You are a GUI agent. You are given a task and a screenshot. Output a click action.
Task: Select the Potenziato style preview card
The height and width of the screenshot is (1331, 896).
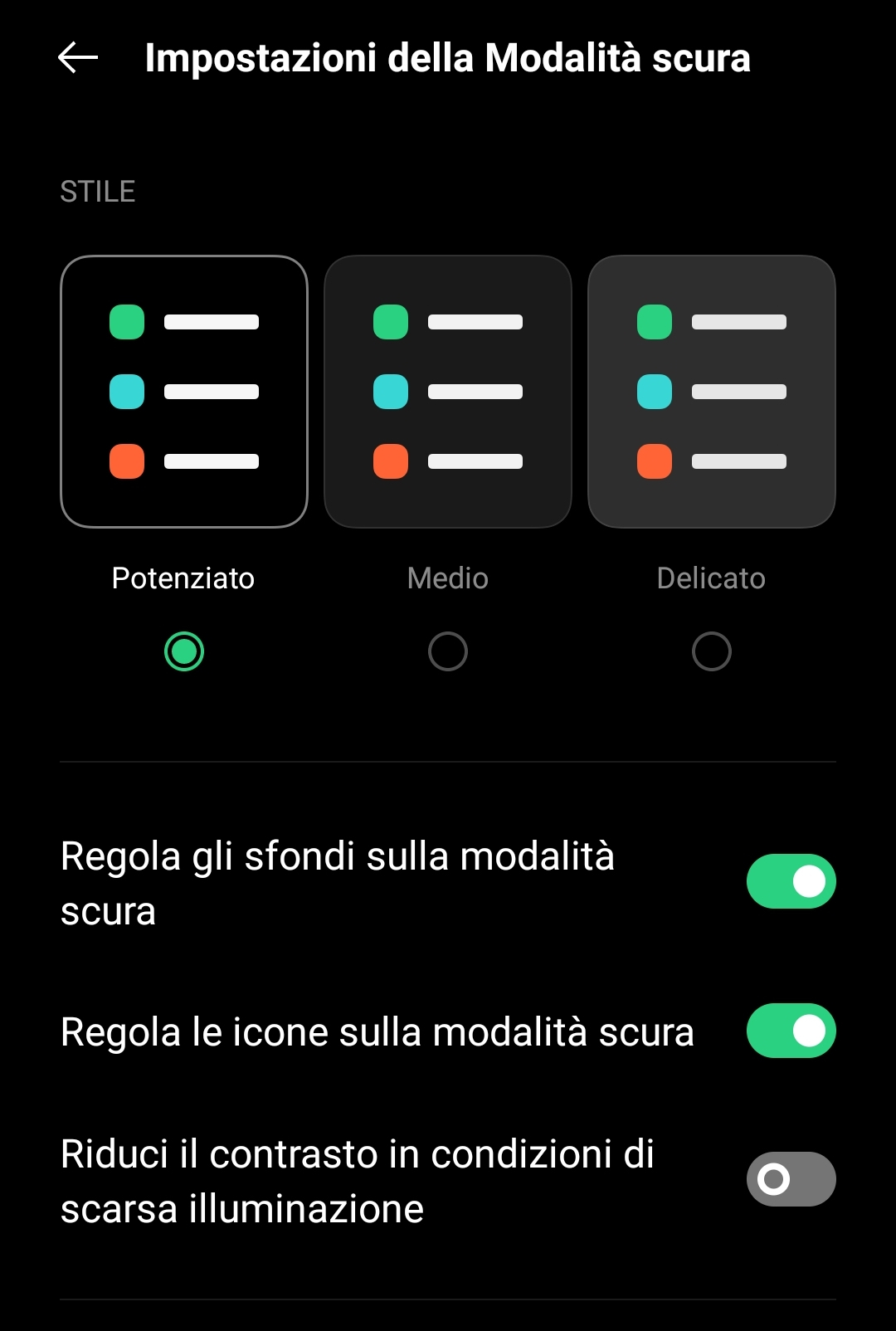(184, 392)
